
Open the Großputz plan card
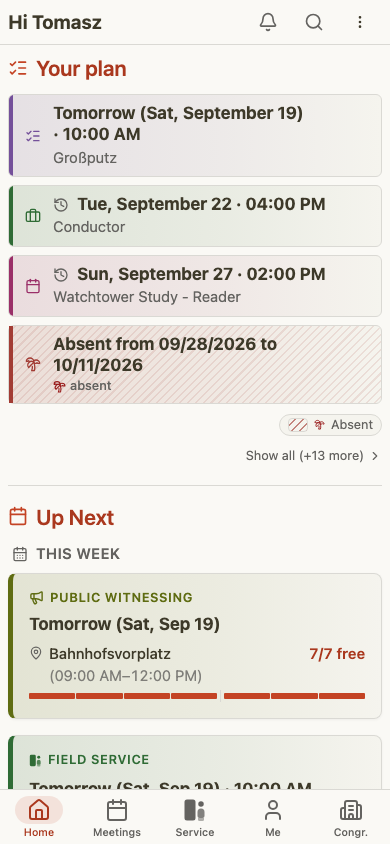pyautogui.click(x=195, y=136)
